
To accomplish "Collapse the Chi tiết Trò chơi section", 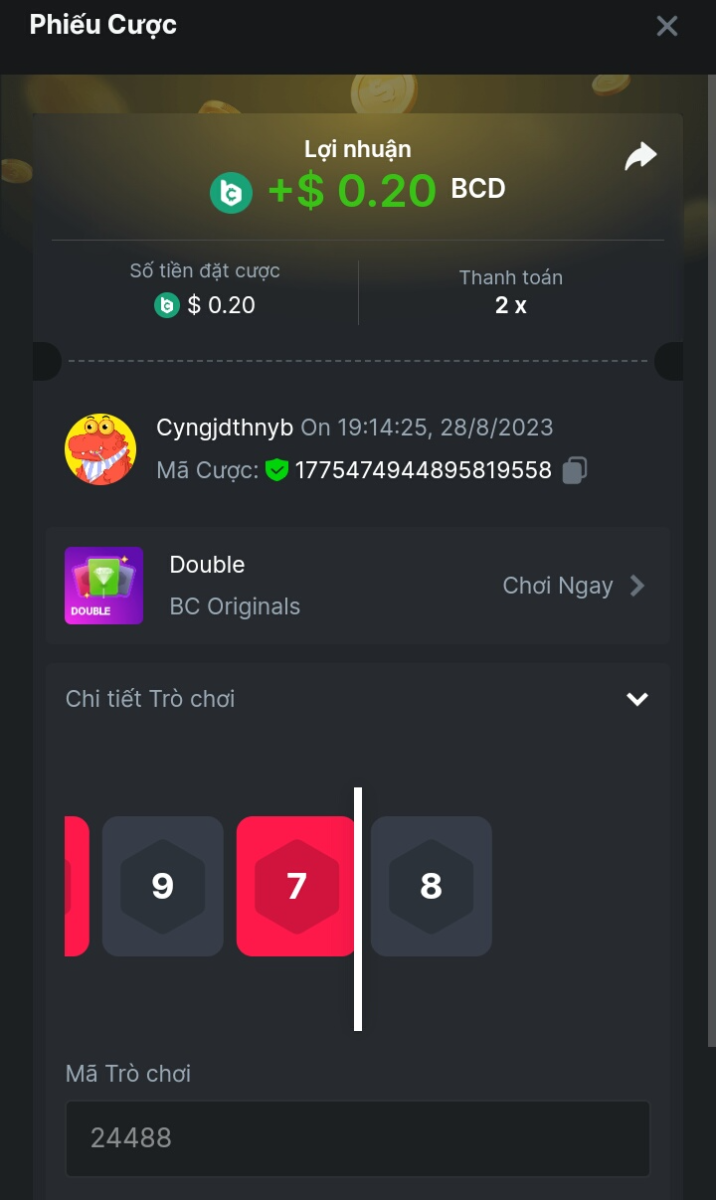I will coord(637,699).
